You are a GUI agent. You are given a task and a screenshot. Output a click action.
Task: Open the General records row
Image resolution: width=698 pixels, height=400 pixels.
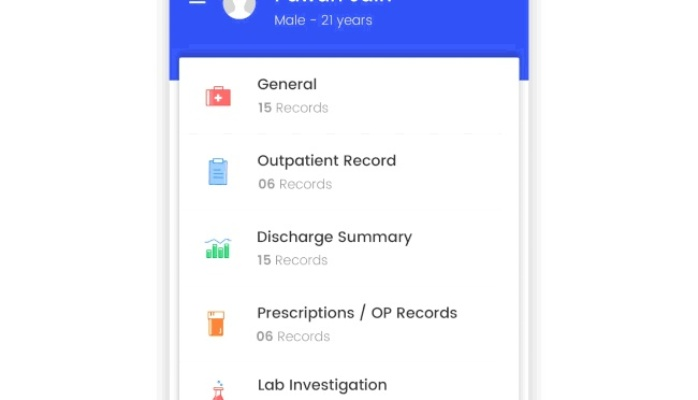click(348, 96)
